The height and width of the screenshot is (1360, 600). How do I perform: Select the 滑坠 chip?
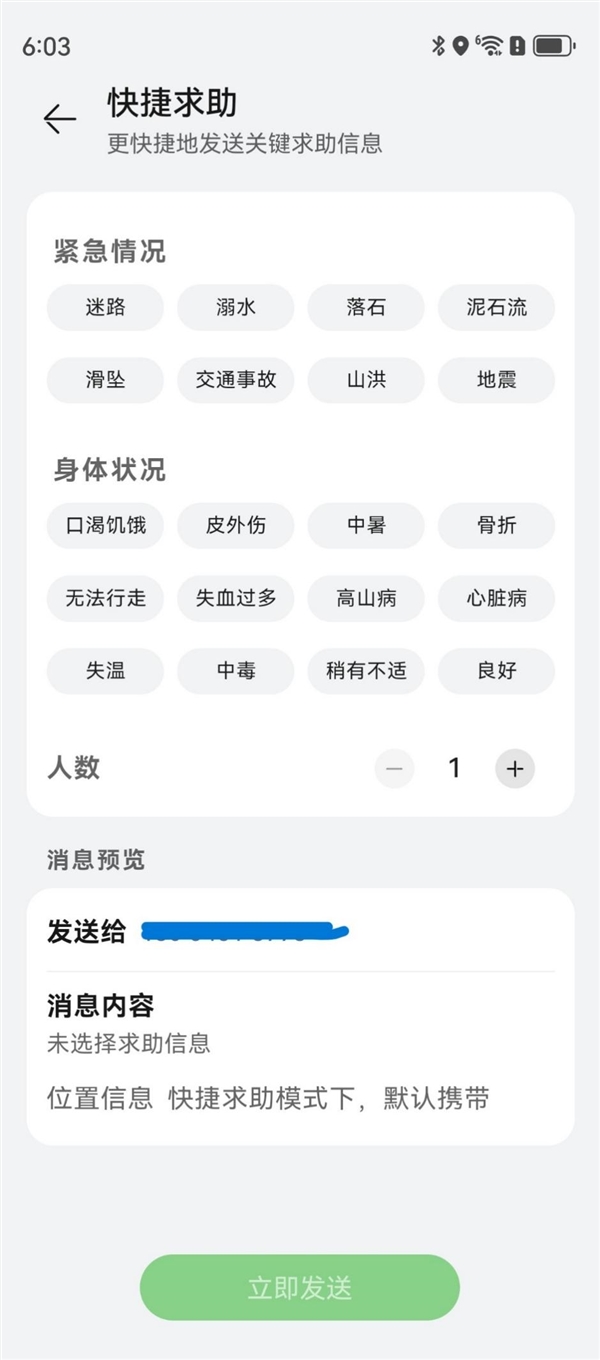[x=105, y=380]
